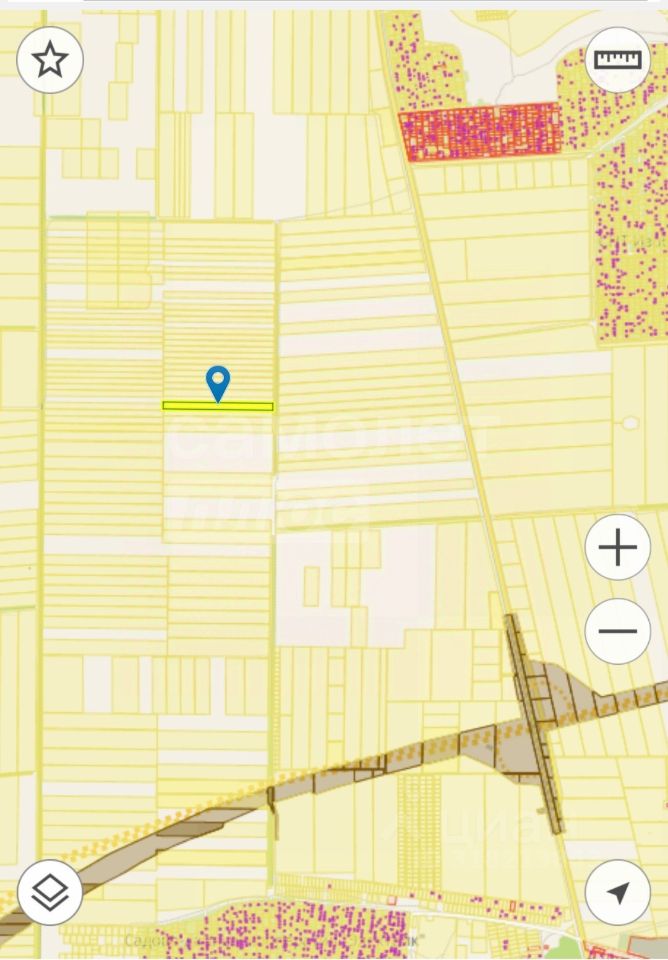Center the map on my location
This screenshot has width=668, height=960.
point(618,892)
